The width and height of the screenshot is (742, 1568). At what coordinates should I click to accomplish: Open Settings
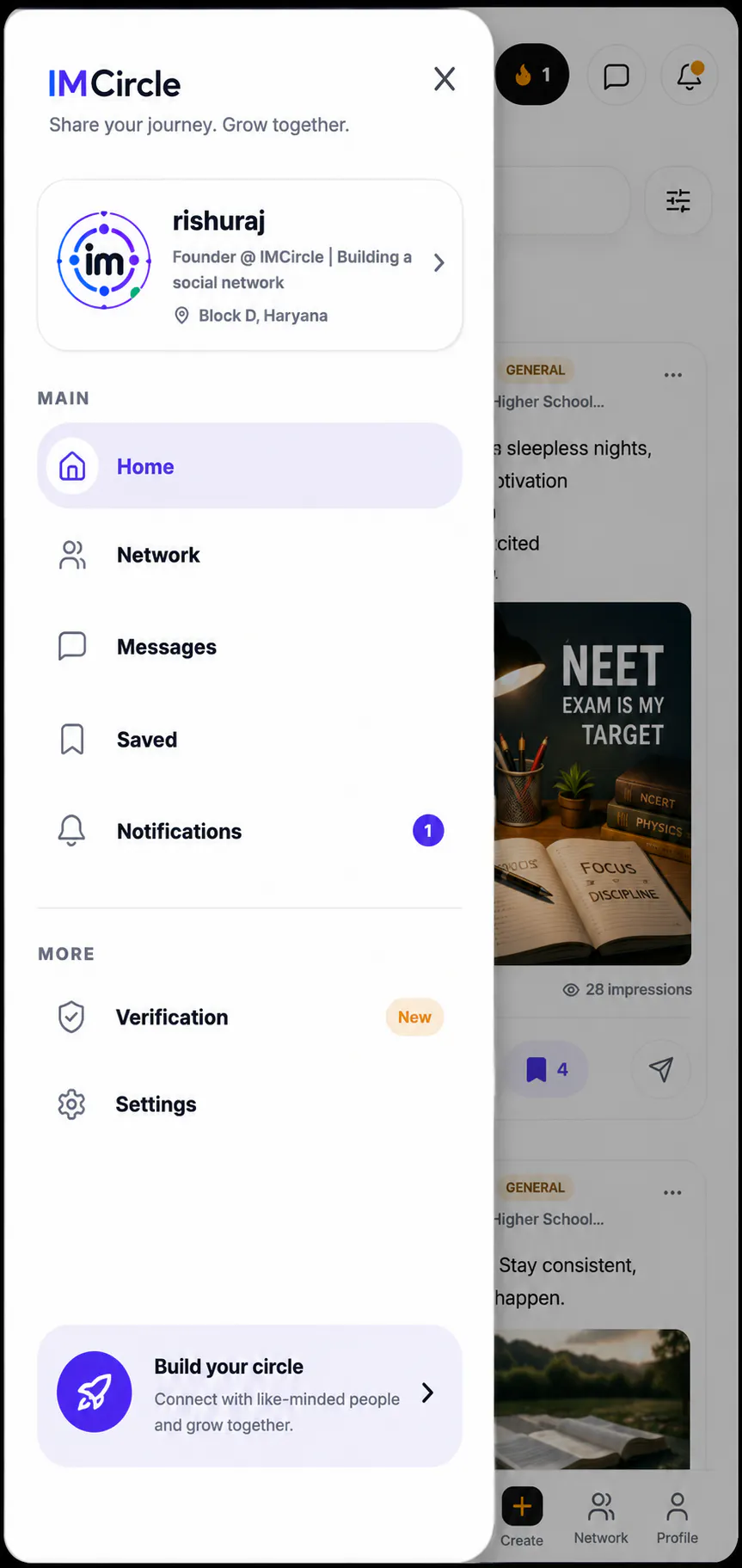click(x=250, y=1104)
